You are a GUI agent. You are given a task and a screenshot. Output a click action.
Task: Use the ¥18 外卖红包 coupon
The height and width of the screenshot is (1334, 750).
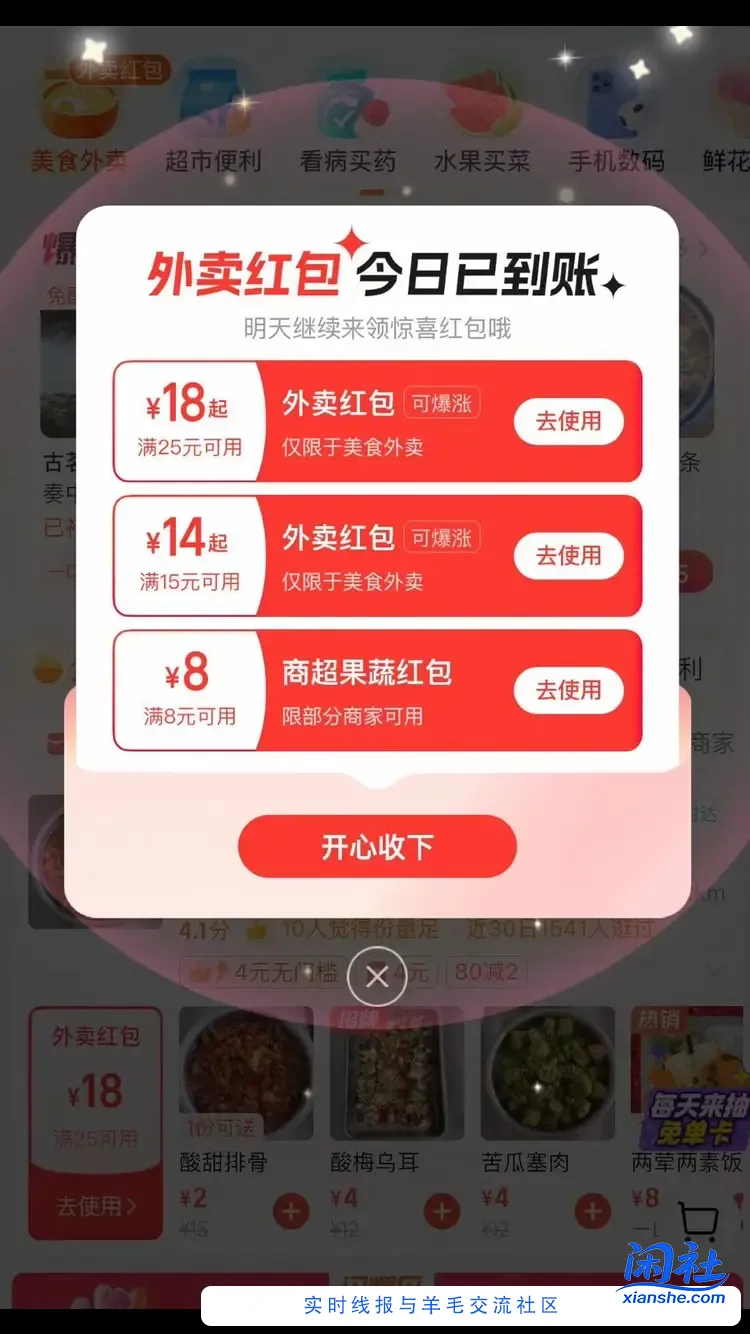coord(569,422)
